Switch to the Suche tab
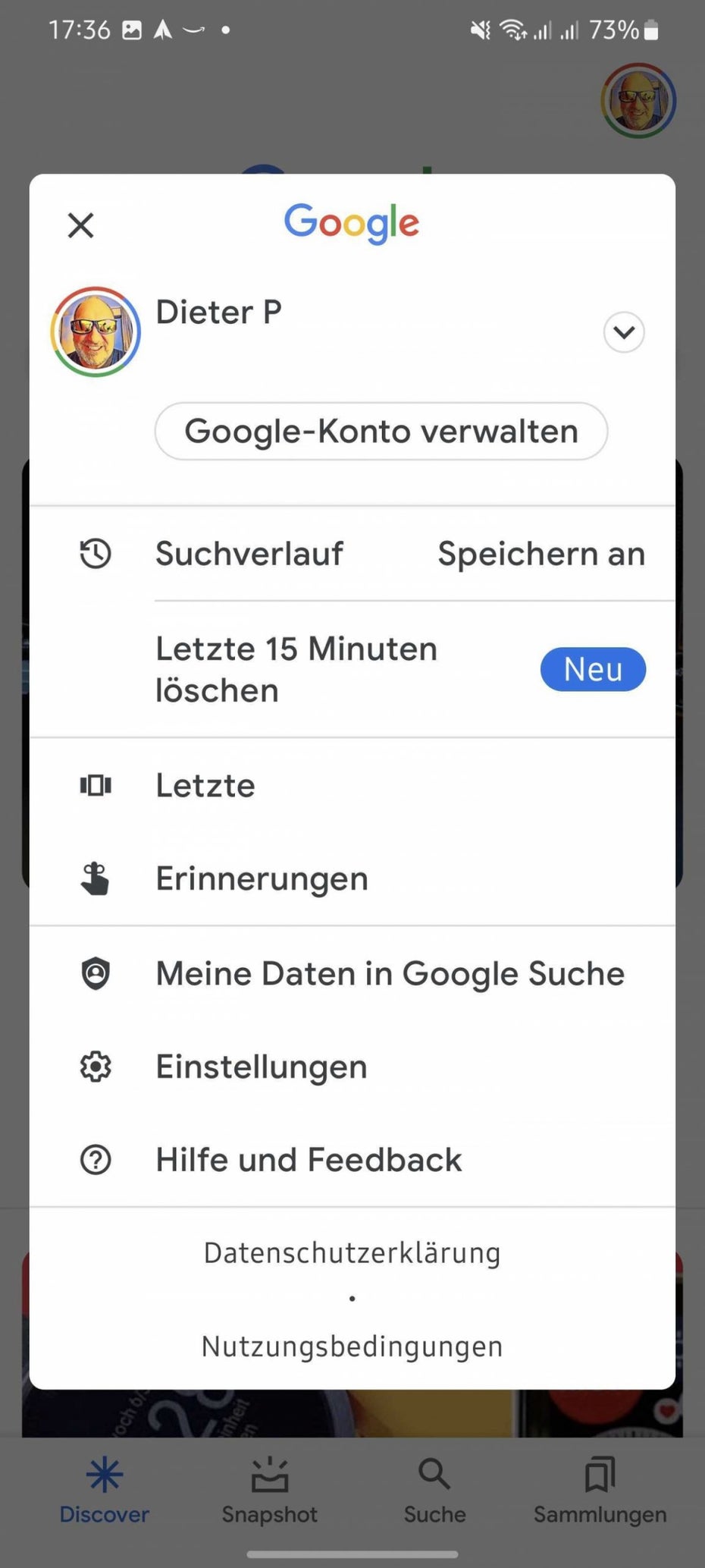The width and height of the screenshot is (705, 1568). (434, 1491)
